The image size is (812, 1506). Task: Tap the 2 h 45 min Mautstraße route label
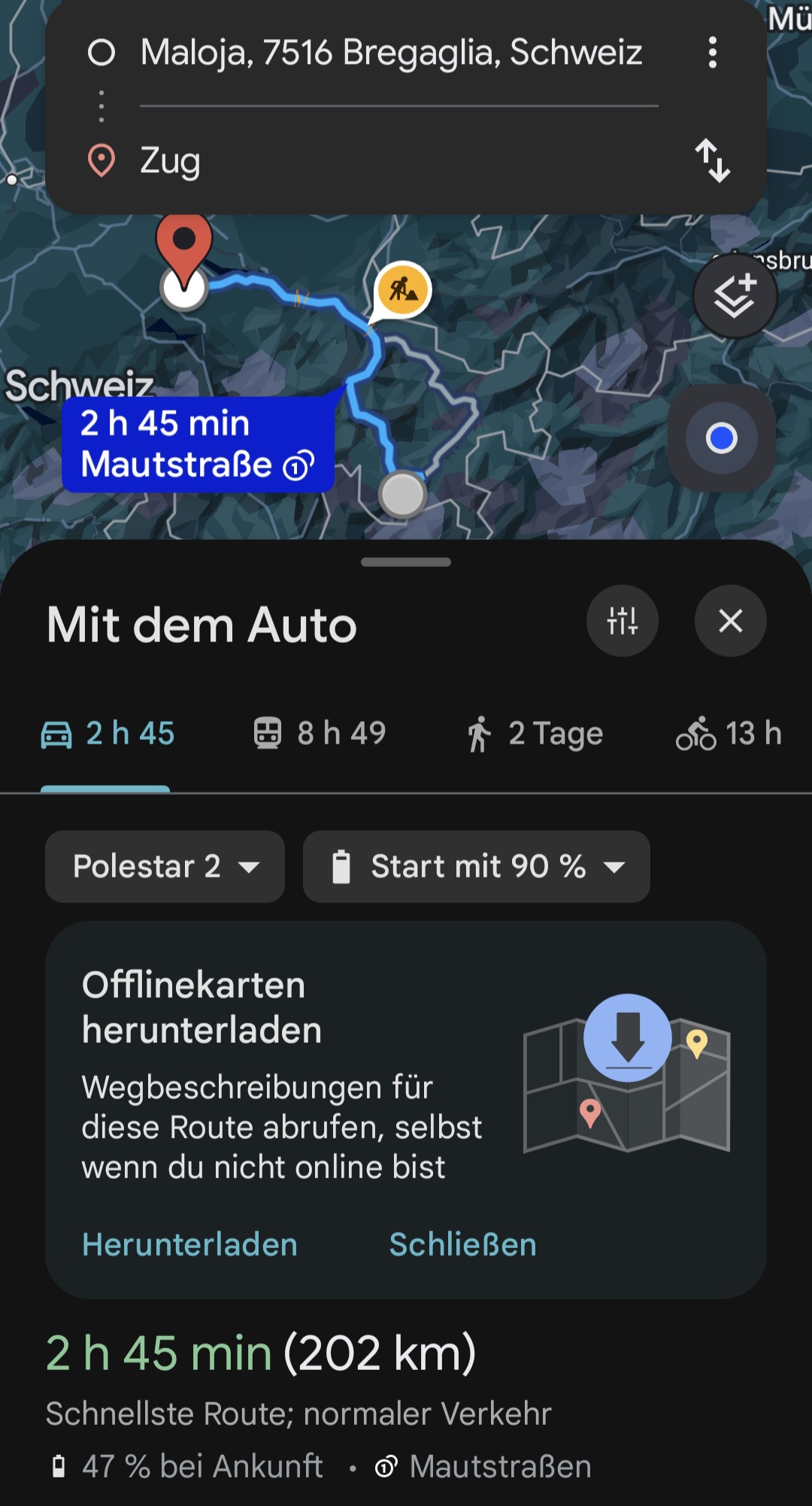[198, 444]
